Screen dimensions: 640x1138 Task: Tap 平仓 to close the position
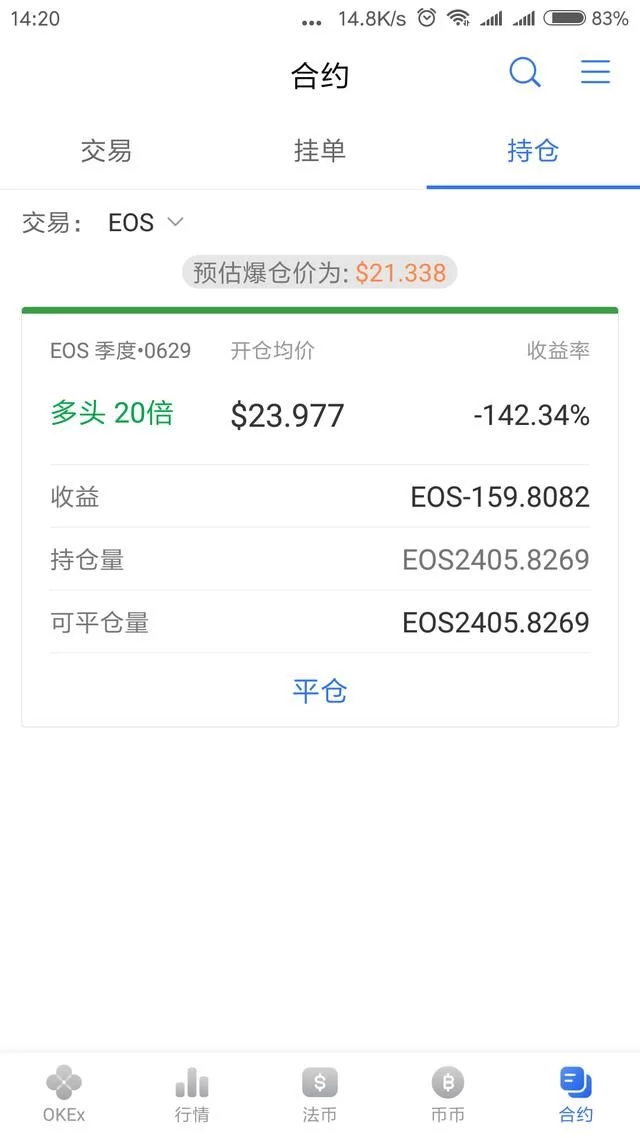tap(320, 691)
